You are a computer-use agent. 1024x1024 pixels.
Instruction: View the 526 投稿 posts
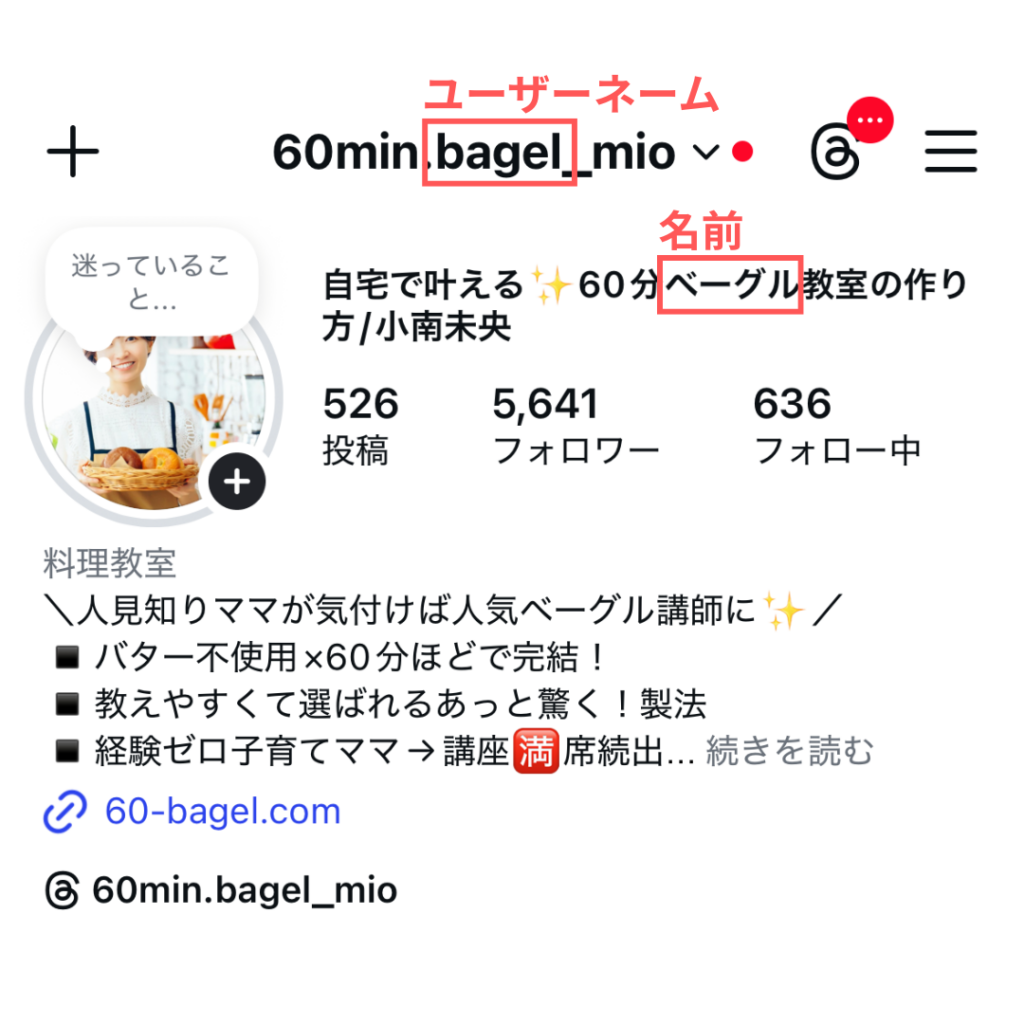pos(360,426)
